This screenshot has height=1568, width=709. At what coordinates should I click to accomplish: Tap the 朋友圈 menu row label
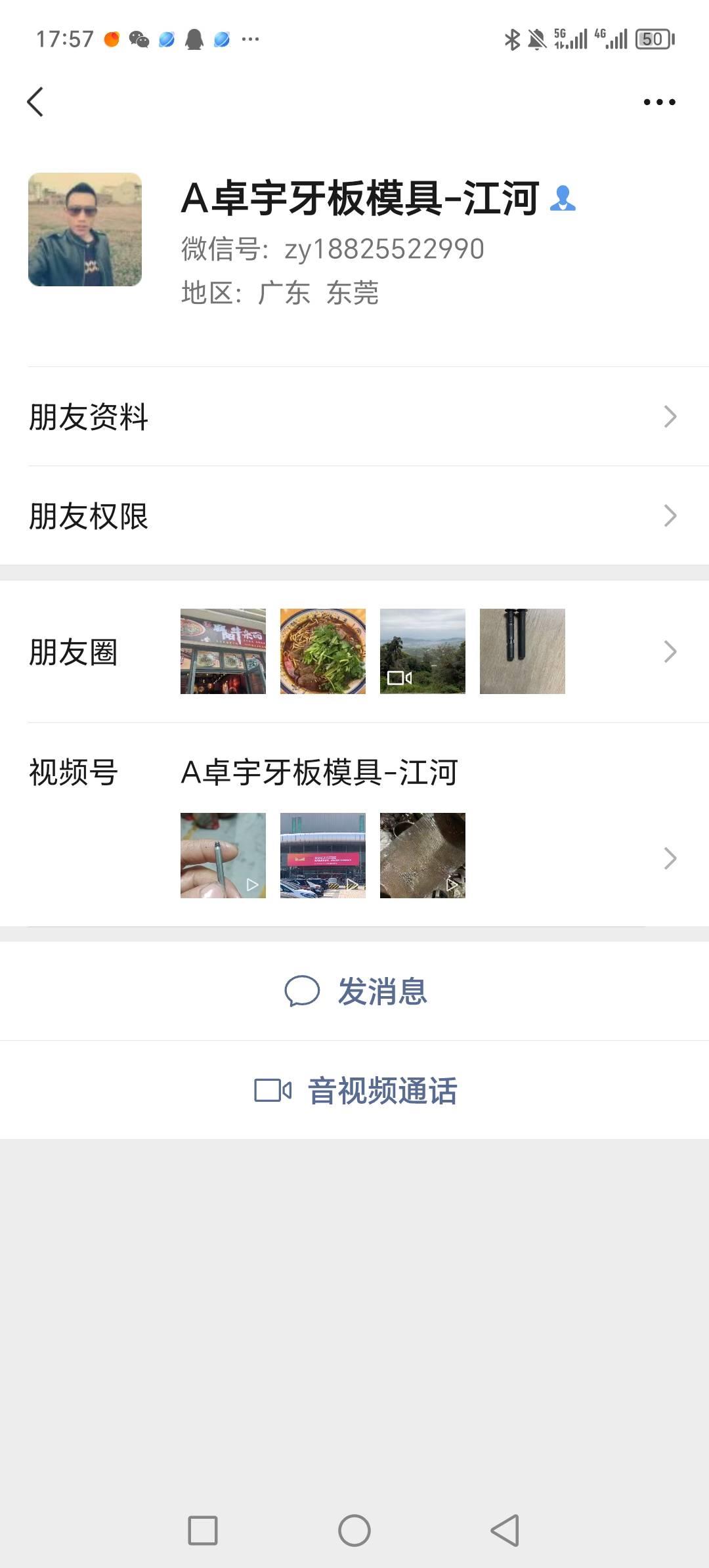tap(75, 651)
